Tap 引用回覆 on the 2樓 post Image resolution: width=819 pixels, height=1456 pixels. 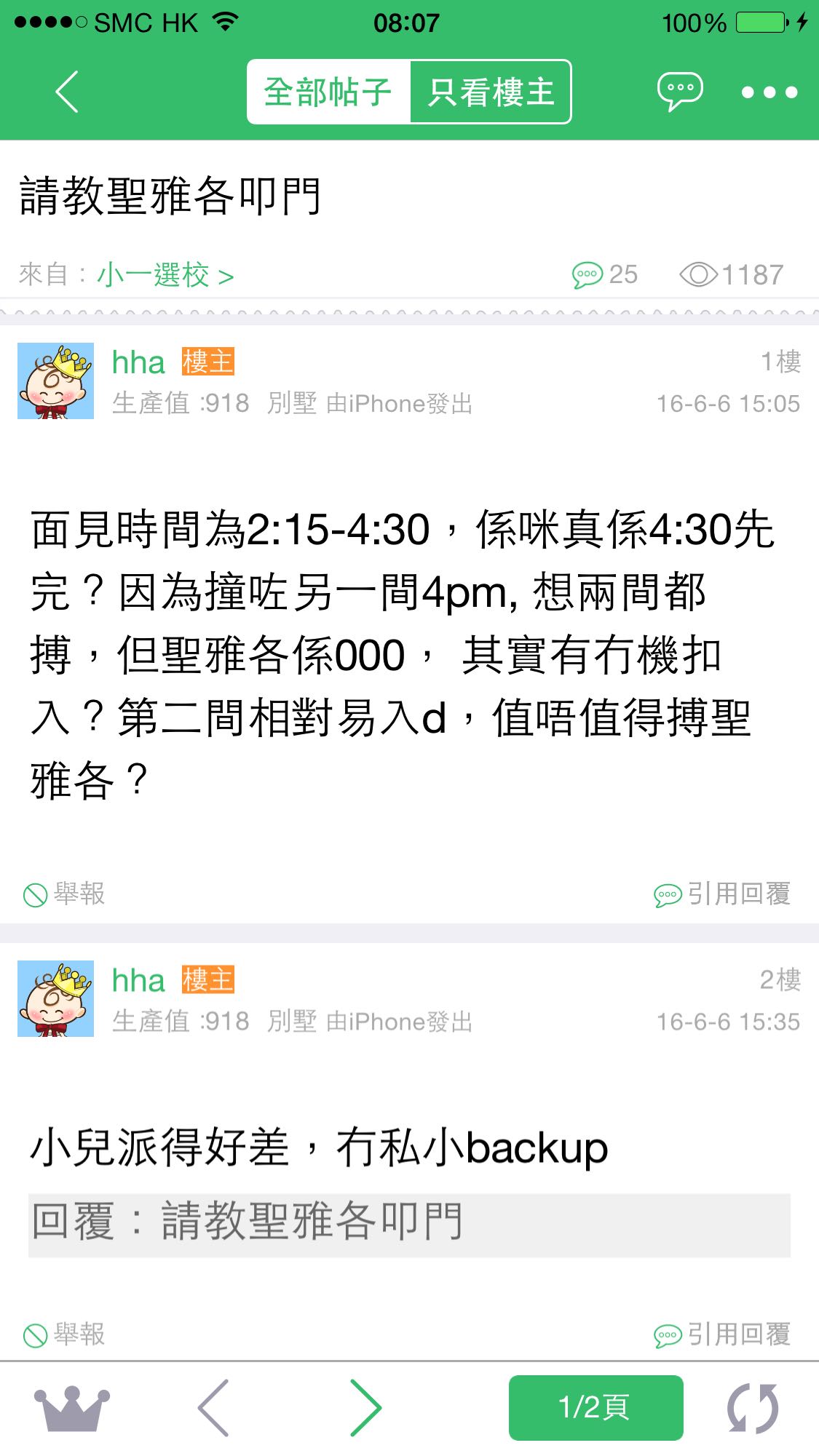click(723, 1334)
